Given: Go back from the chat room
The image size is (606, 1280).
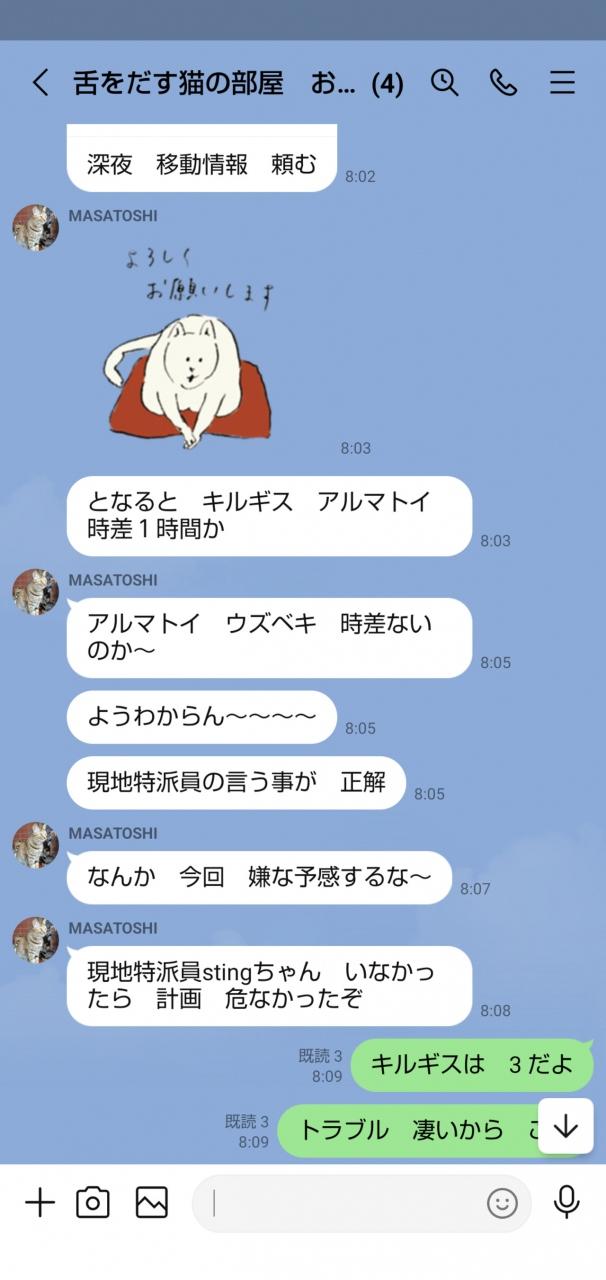Looking at the screenshot, I should (x=40, y=82).
